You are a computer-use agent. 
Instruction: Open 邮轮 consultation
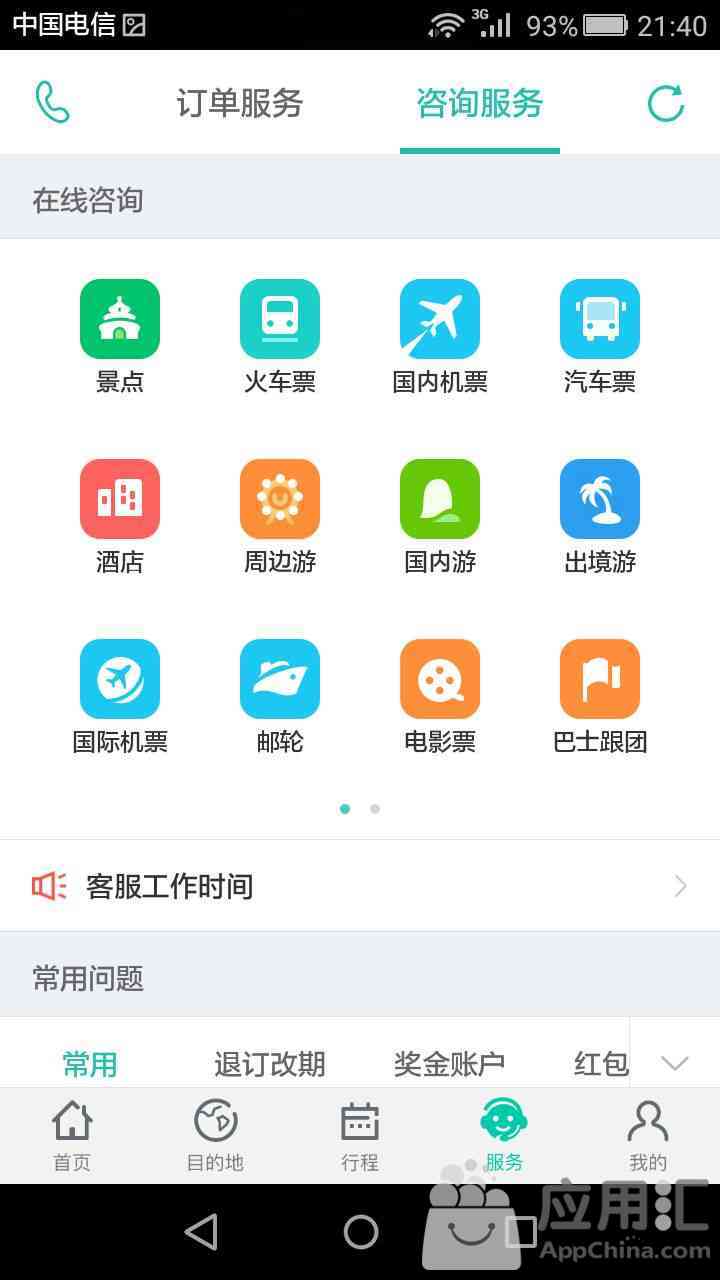point(280,680)
